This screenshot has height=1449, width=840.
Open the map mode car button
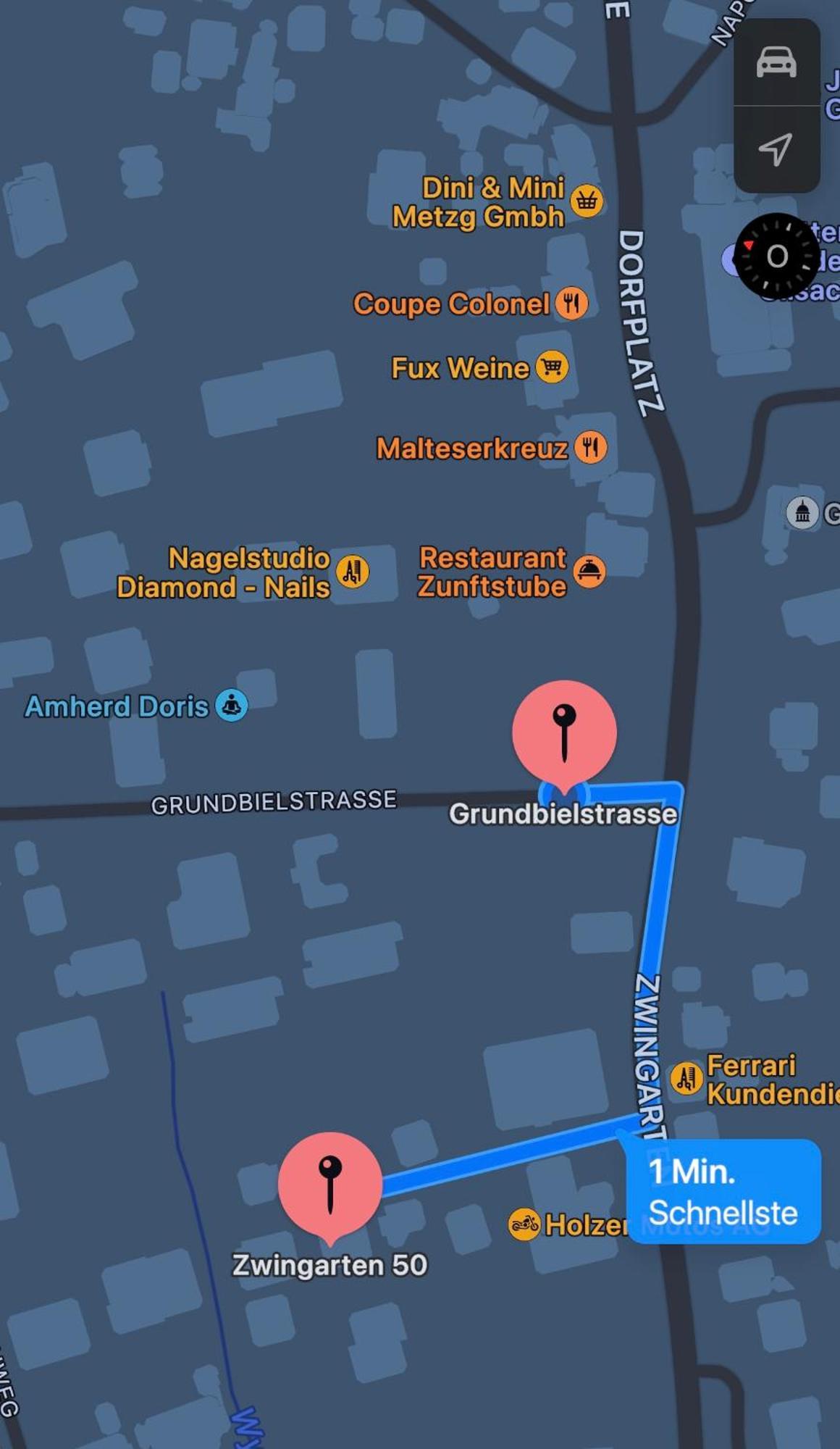coord(776,62)
